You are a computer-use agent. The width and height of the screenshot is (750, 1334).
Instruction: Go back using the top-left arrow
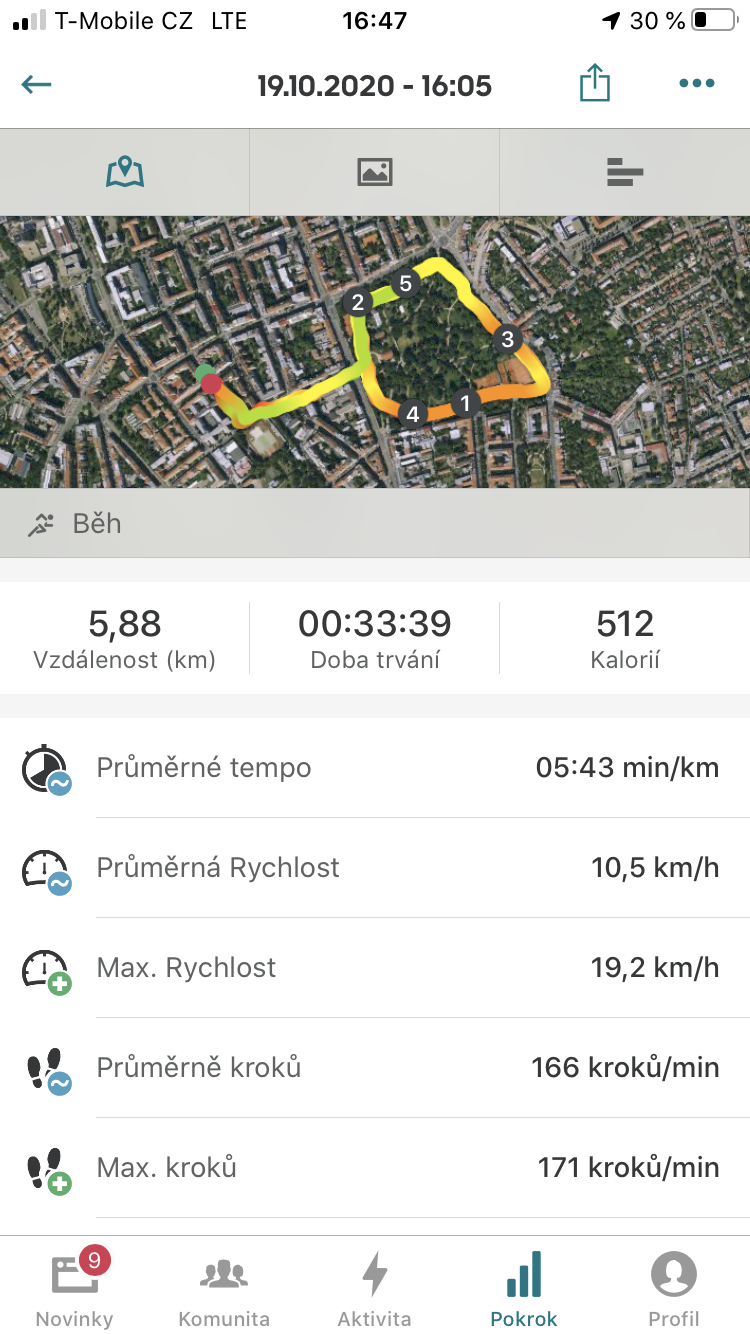(x=37, y=84)
